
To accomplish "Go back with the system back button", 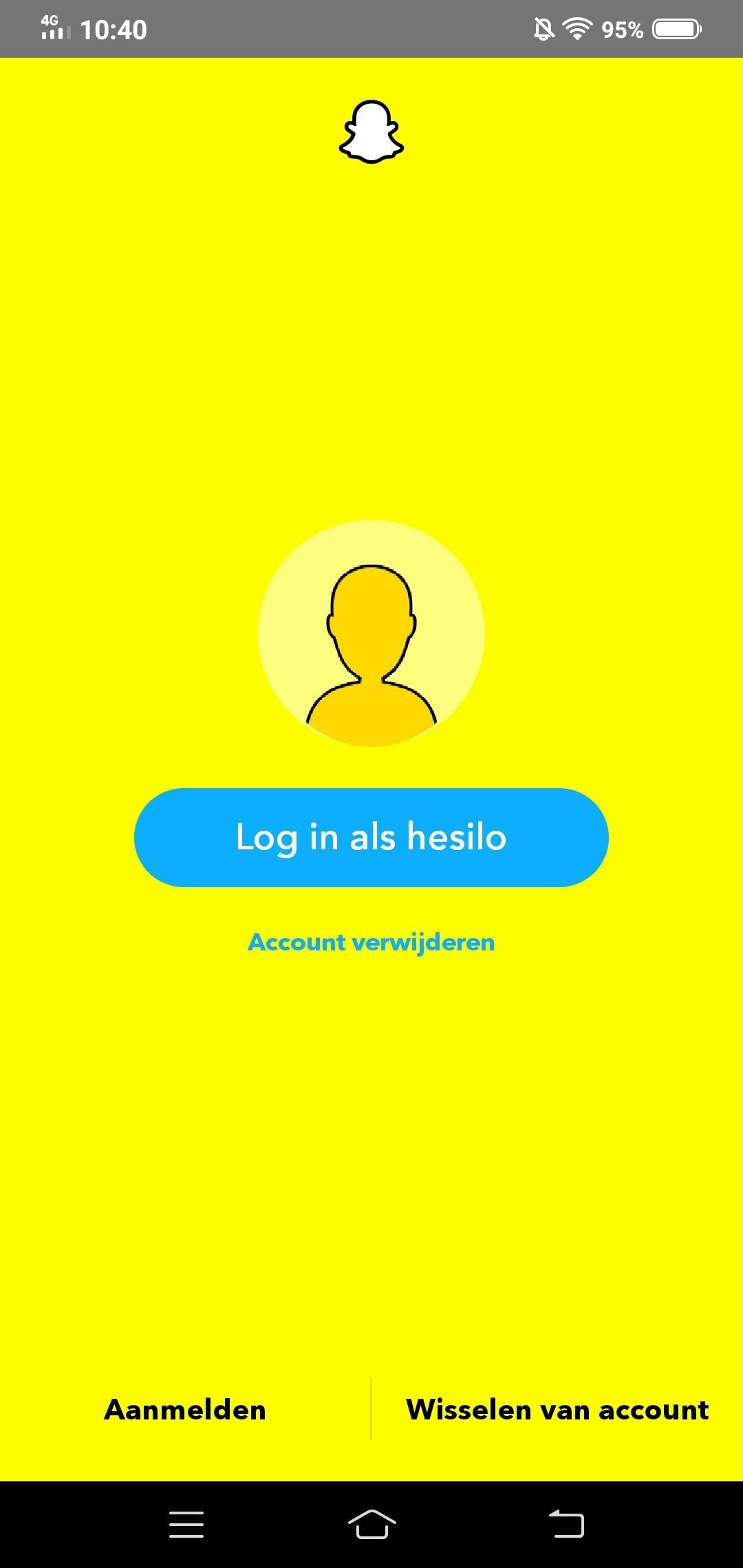I will 566,1523.
